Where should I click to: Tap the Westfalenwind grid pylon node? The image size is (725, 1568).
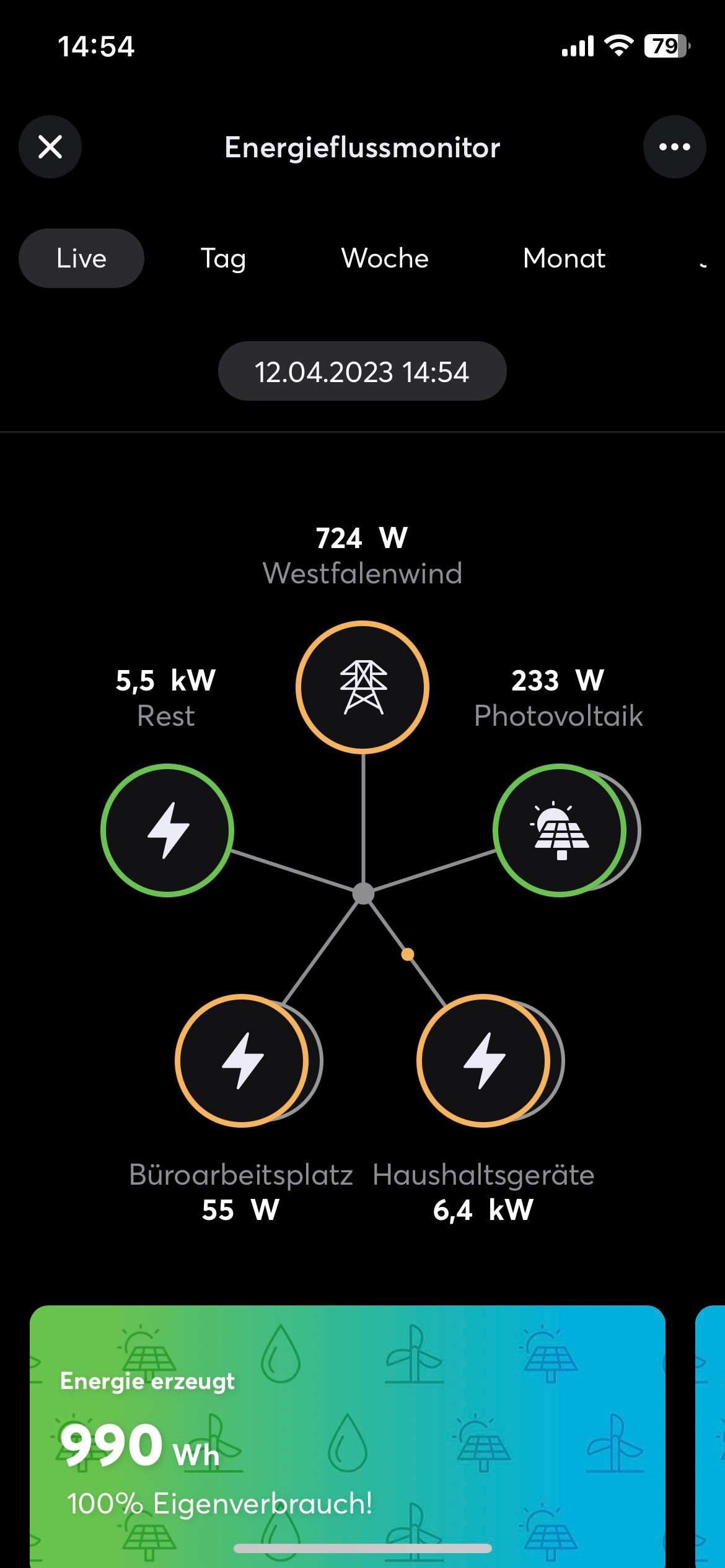(362, 687)
